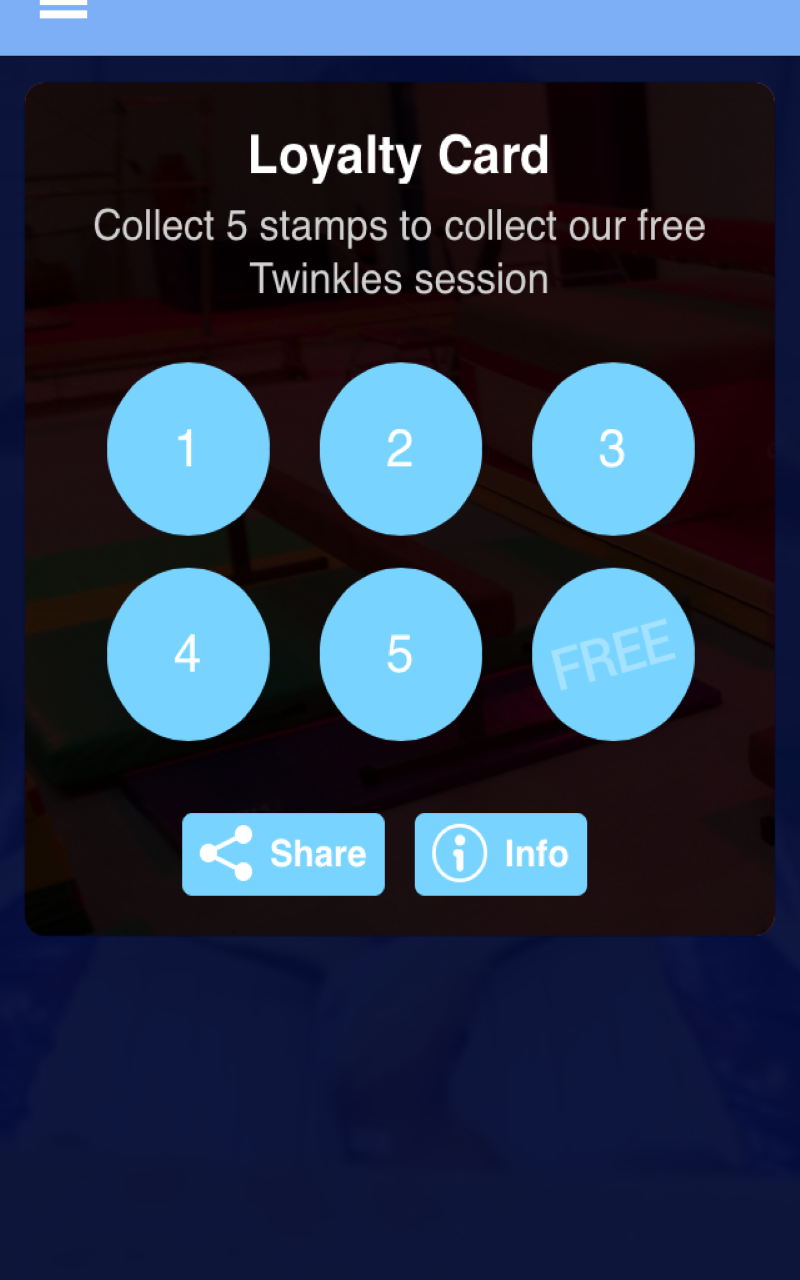Open the hamburger navigation menu

pyautogui.click(x=64, y=10)
